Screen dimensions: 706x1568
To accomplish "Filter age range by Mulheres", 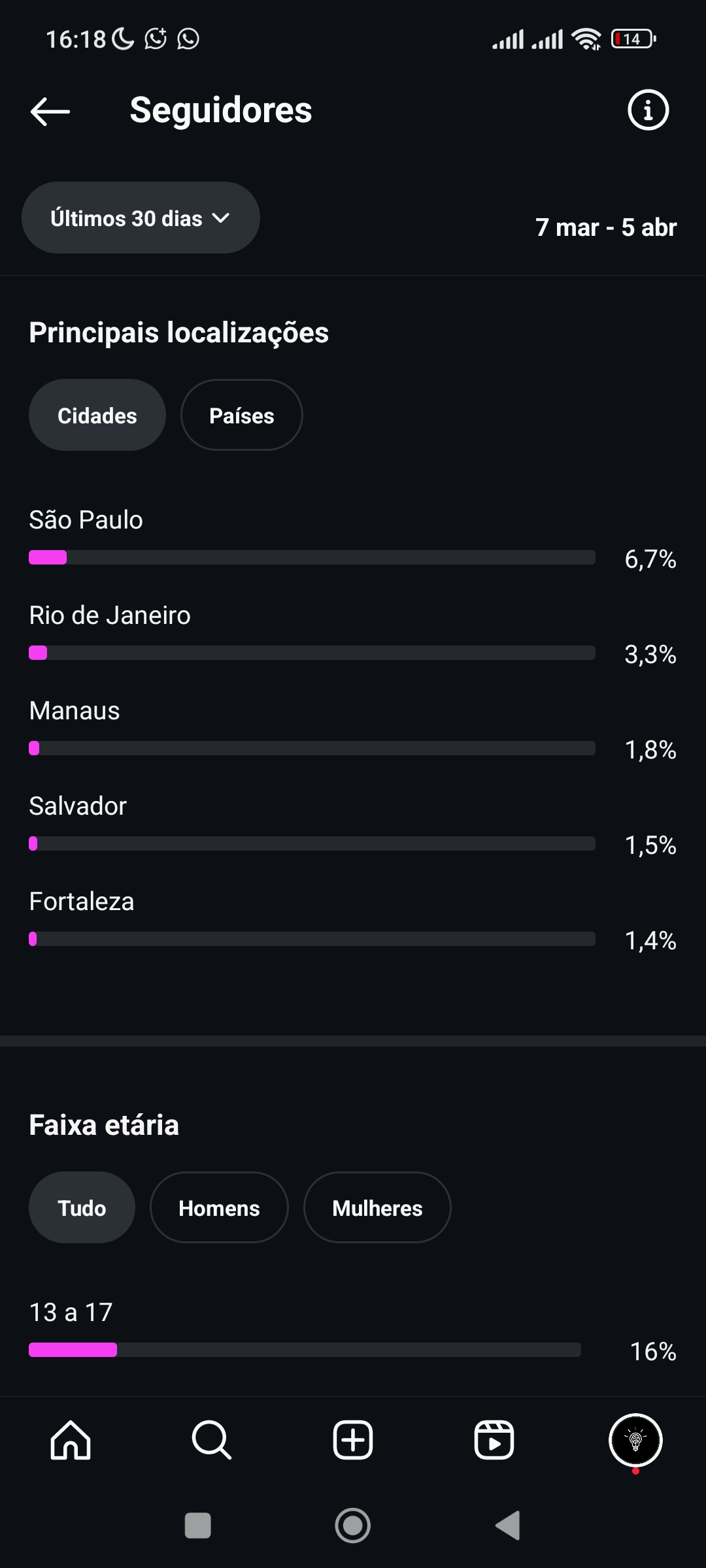I will (x=377, y=1208).
